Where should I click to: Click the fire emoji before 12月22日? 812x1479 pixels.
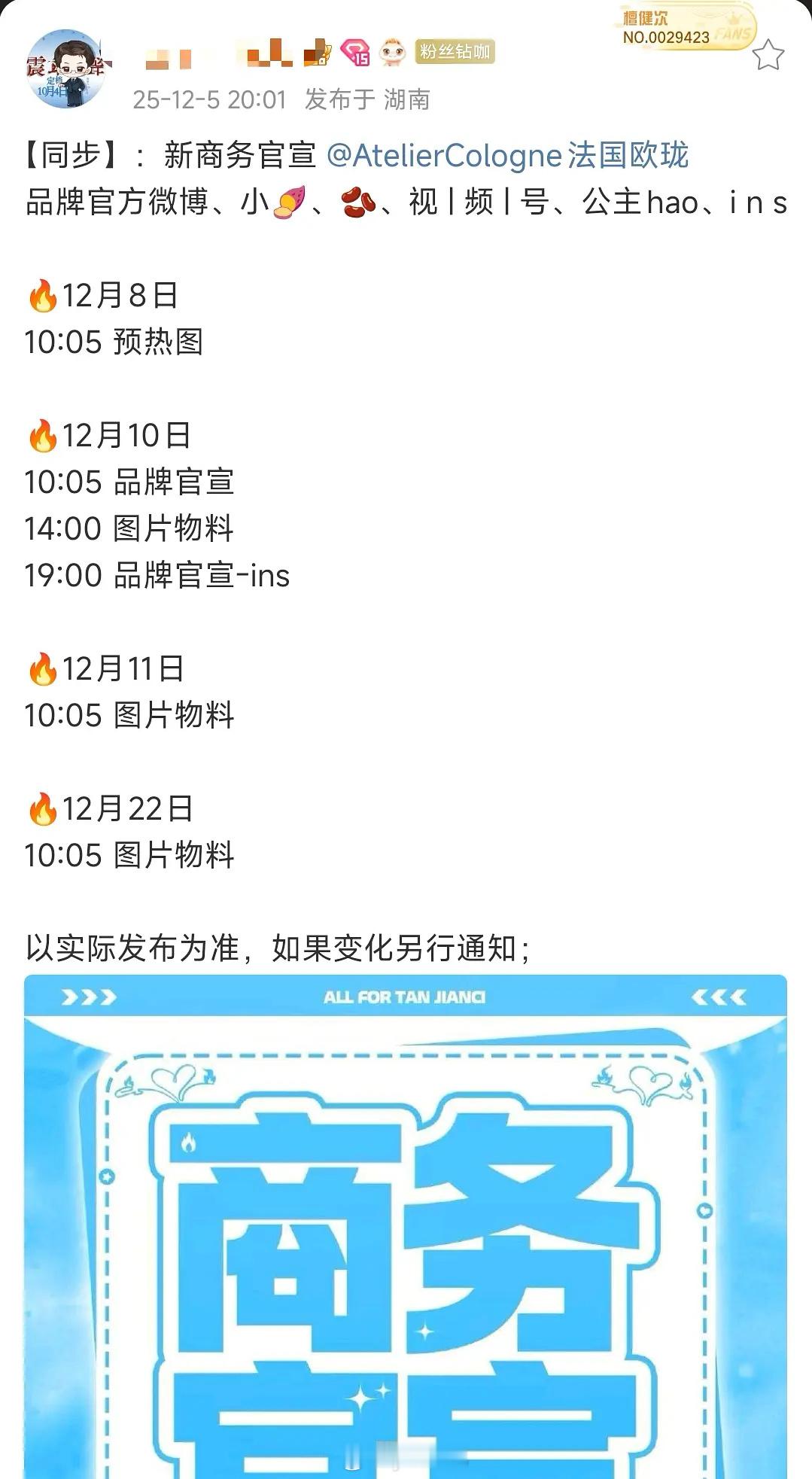click(x=43, y=808)
